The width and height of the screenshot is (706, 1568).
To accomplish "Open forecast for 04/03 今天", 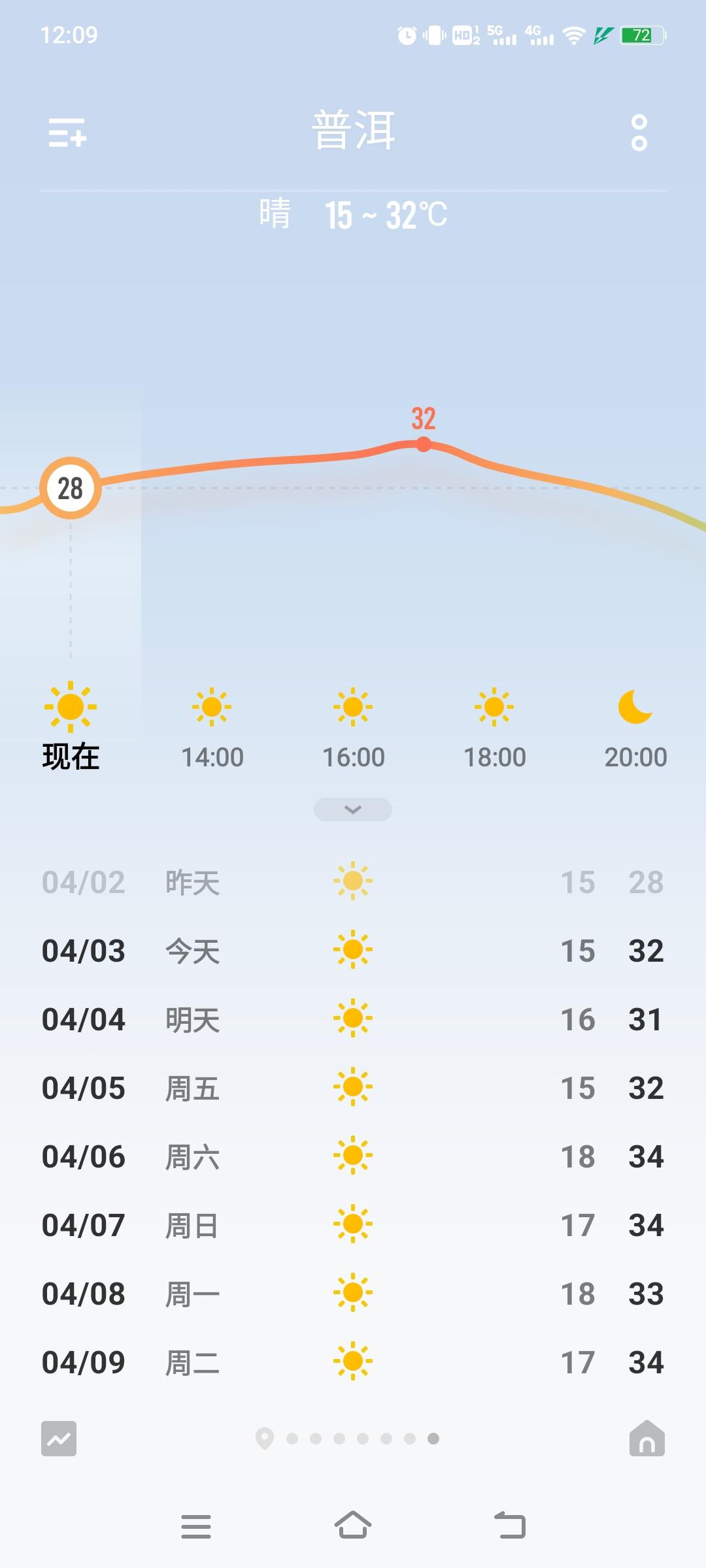I will pyautogui.click(x=353, y=951).
